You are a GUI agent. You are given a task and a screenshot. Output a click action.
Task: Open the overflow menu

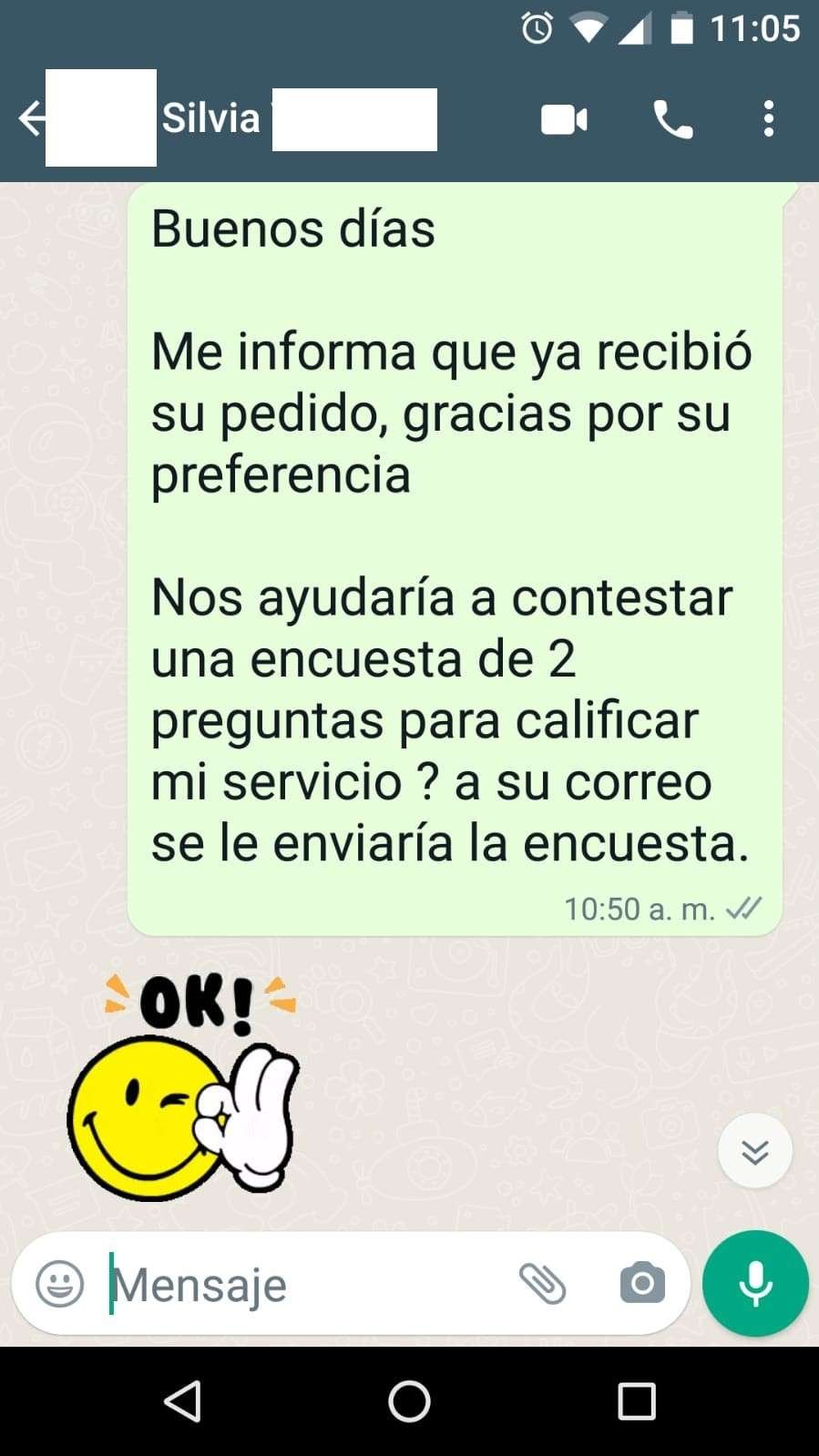769,119
